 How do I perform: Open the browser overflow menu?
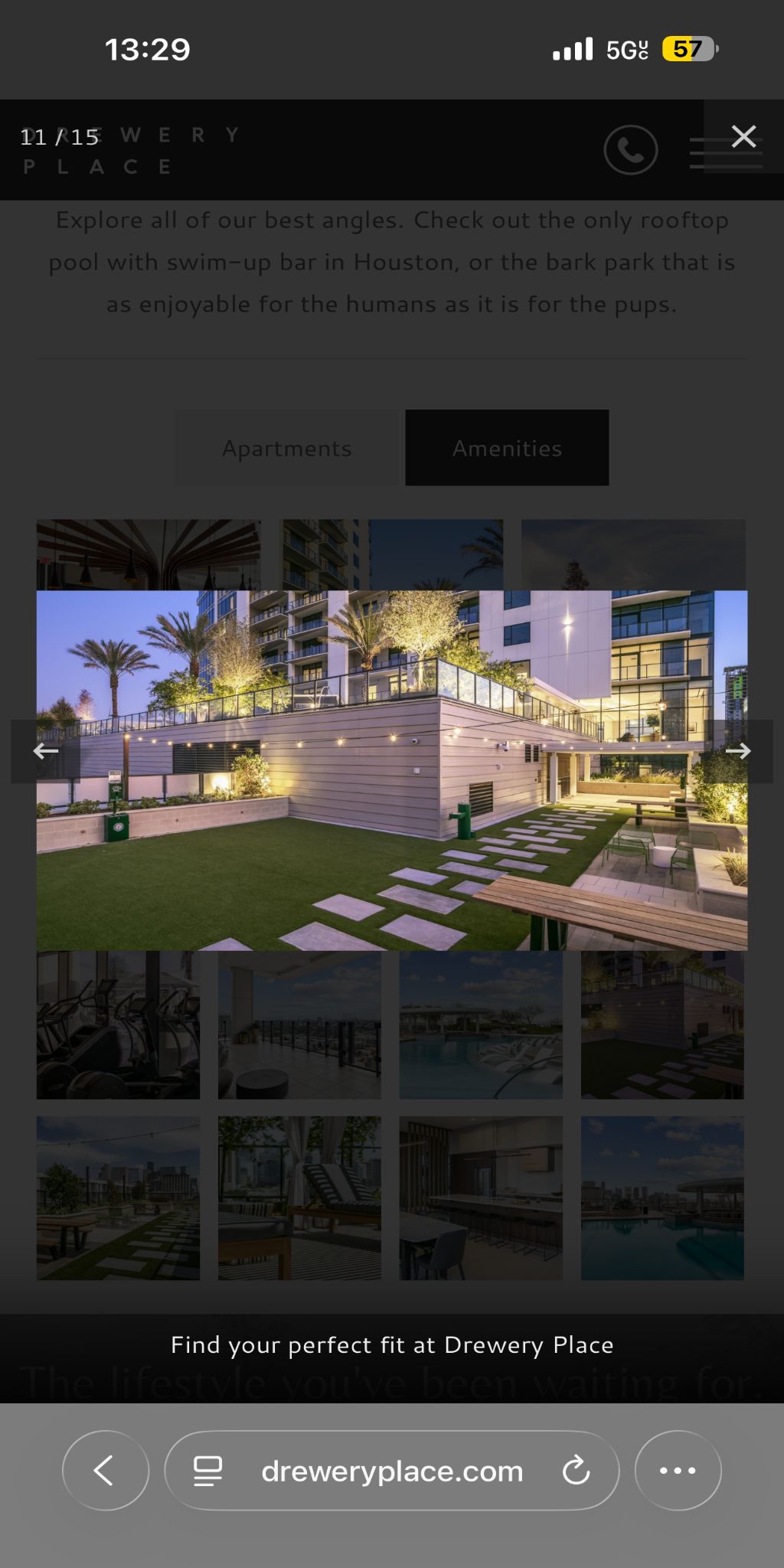pos(678,1470)
